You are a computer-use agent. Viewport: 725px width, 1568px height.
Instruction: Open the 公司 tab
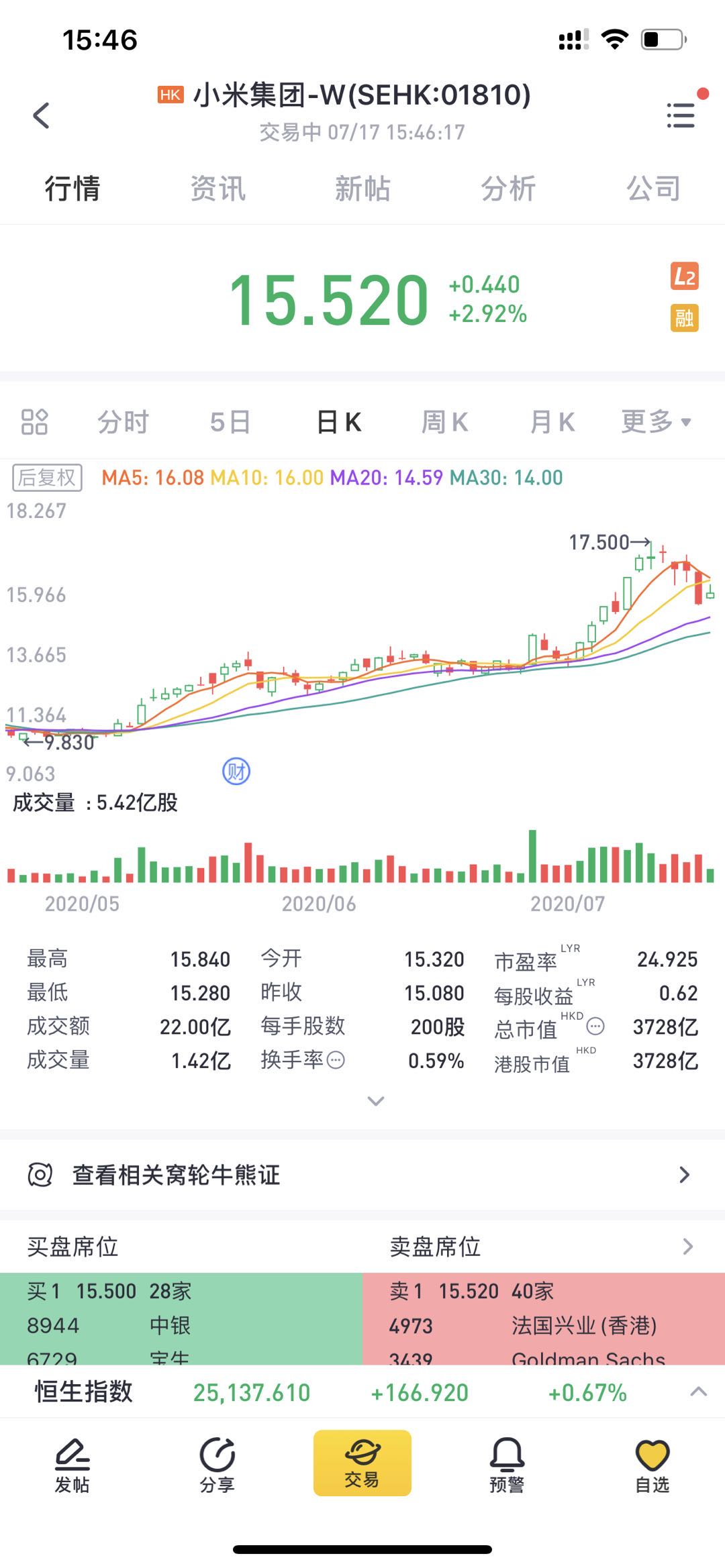tap(653, 189)
